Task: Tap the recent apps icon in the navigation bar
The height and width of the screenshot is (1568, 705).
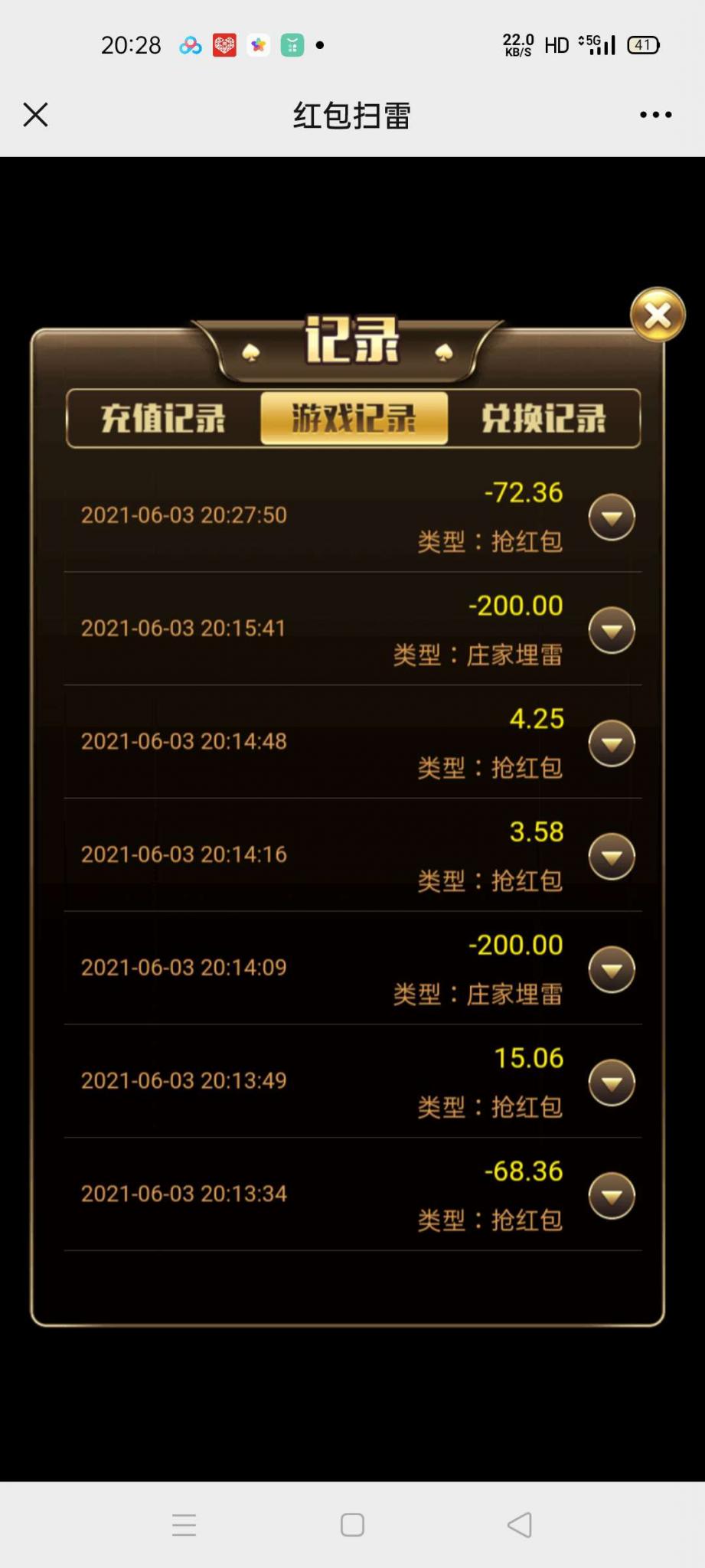Action: pos(184,1525)
